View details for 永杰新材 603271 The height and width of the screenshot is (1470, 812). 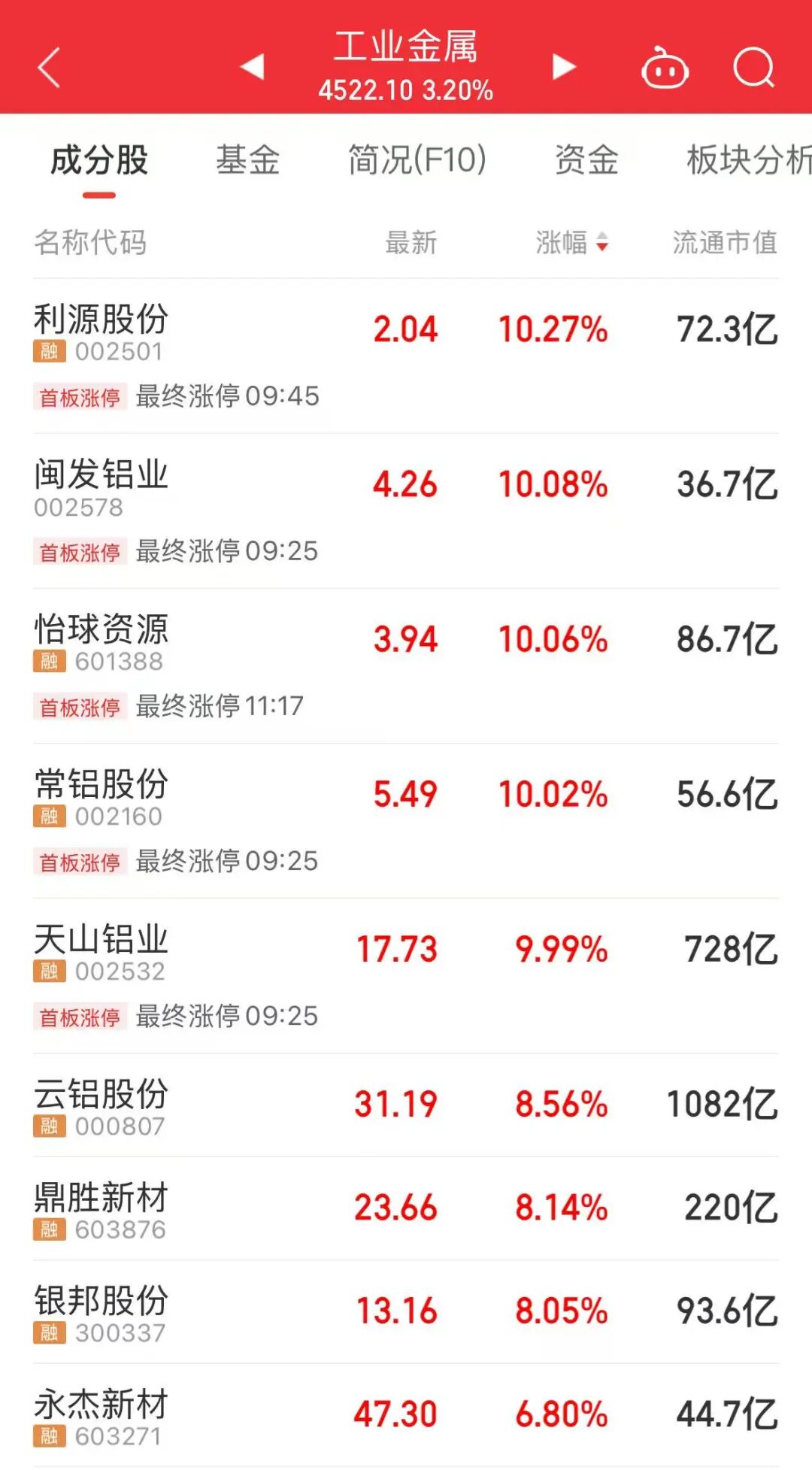click(x=101, y=1415)
